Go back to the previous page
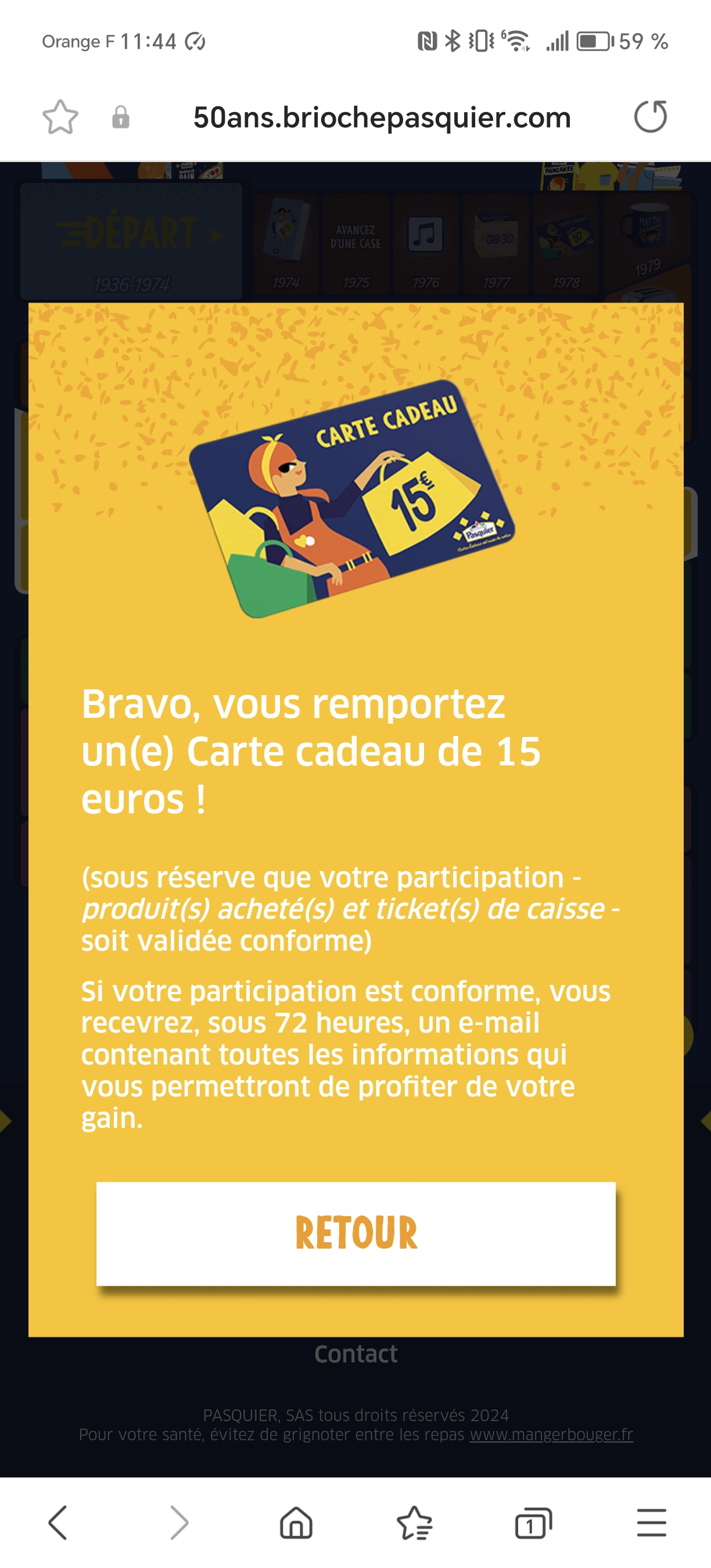711x1568 pixels. click(58, 1522)
